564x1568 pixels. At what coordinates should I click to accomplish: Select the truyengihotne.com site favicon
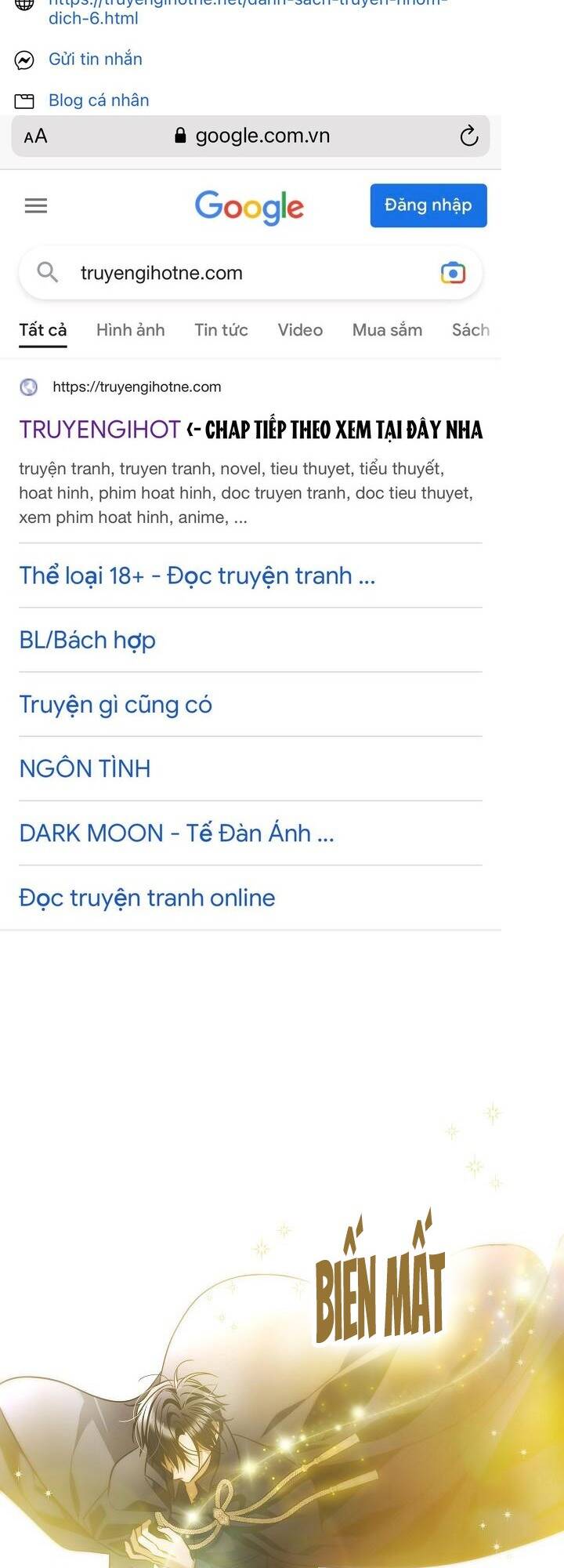[27, 387]
